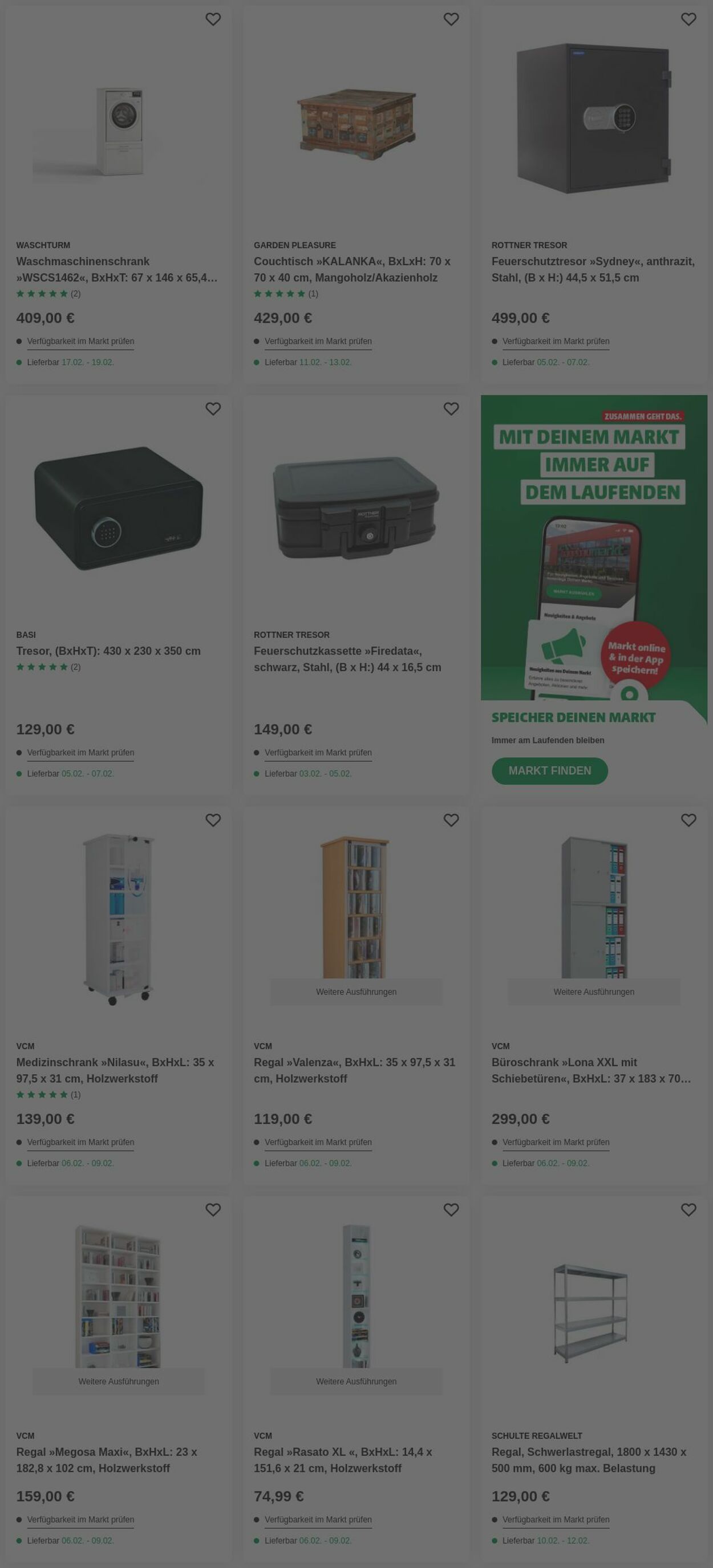Save Feuerschutztresor Sydney to wishlist

[688, 19]
